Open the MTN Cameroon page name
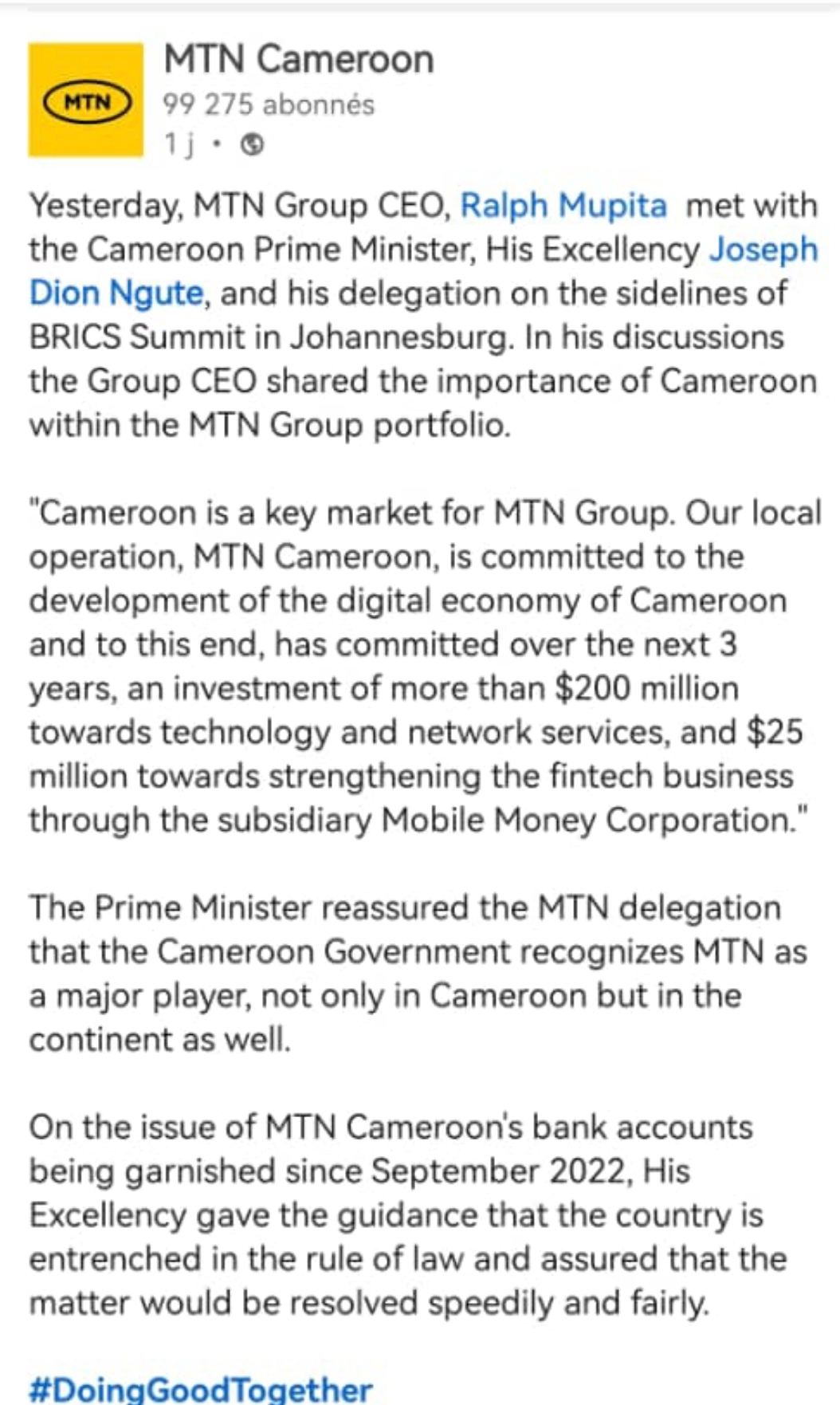Screen dimensions: 840x1405 [299, 60]
